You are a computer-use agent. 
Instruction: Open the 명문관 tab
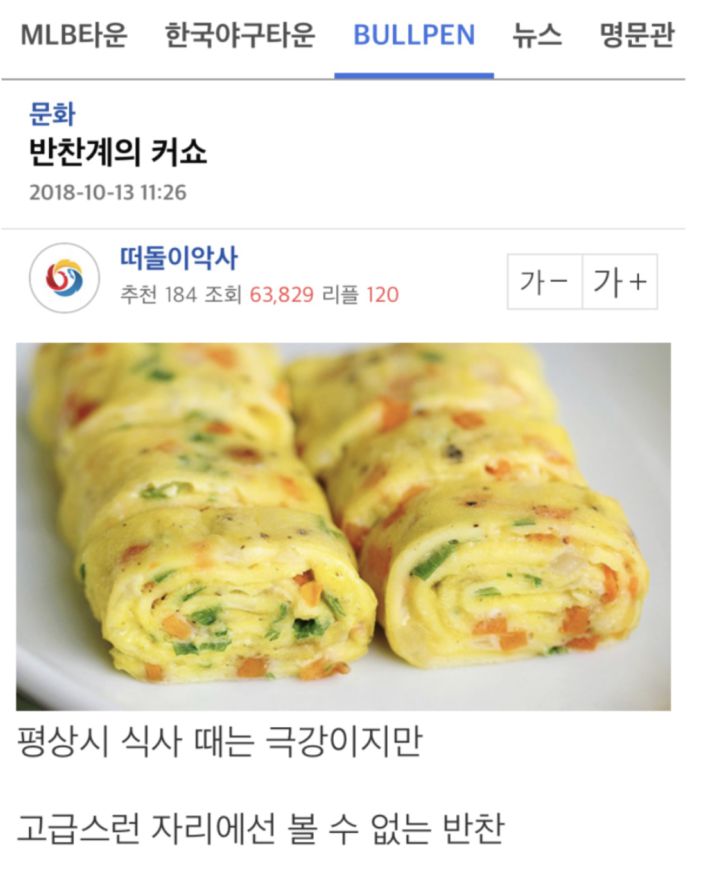click(x=637, y=37)
